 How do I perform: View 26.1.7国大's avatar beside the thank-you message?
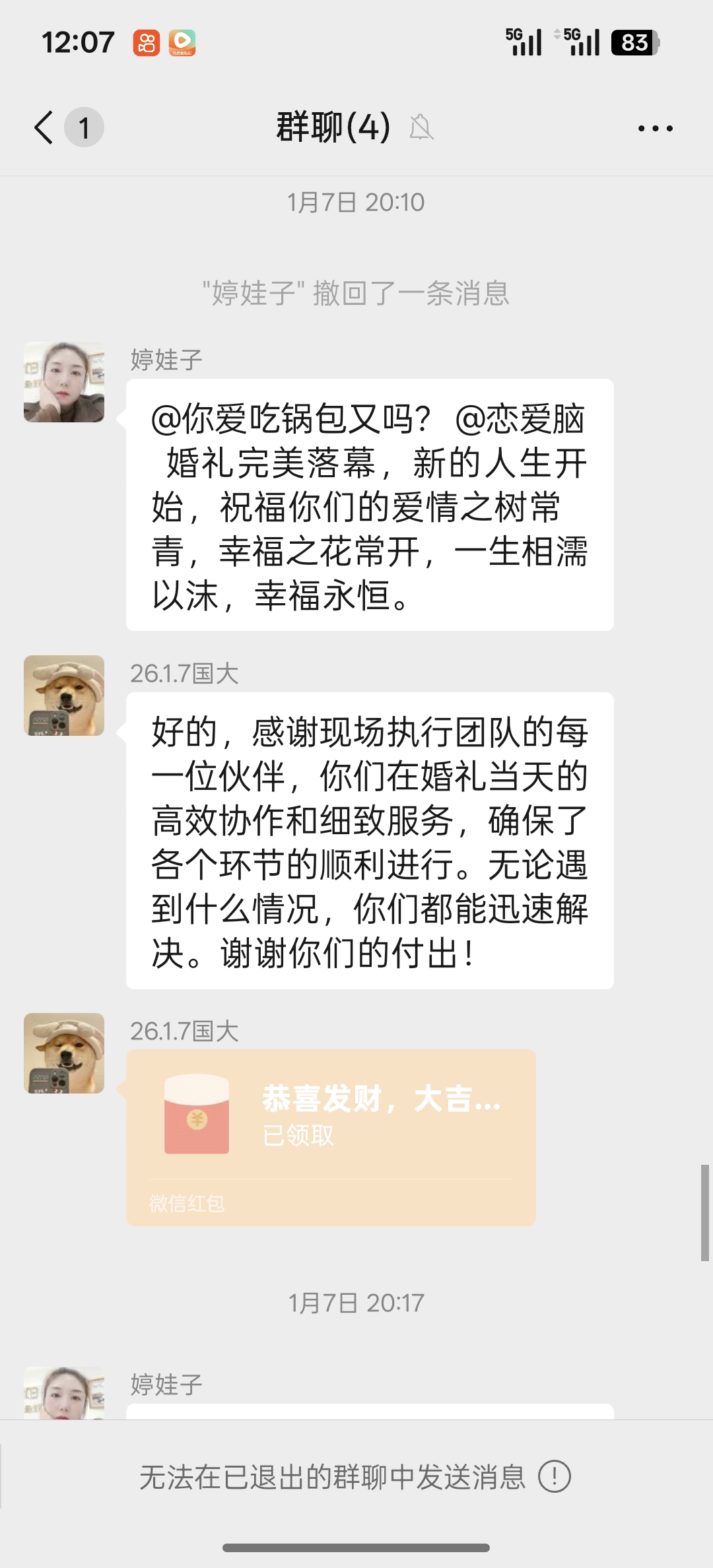(x=64, y=696)
